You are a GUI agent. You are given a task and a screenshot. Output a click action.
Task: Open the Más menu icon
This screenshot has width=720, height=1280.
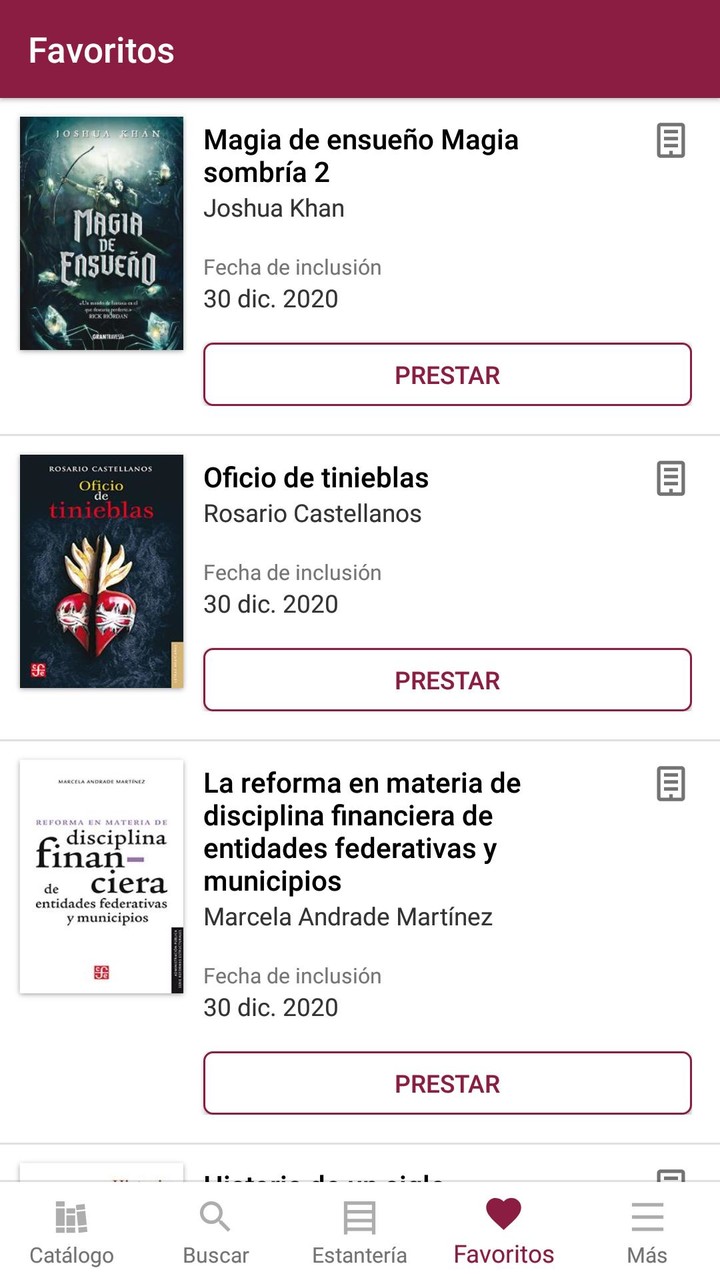click(647, 1216)
